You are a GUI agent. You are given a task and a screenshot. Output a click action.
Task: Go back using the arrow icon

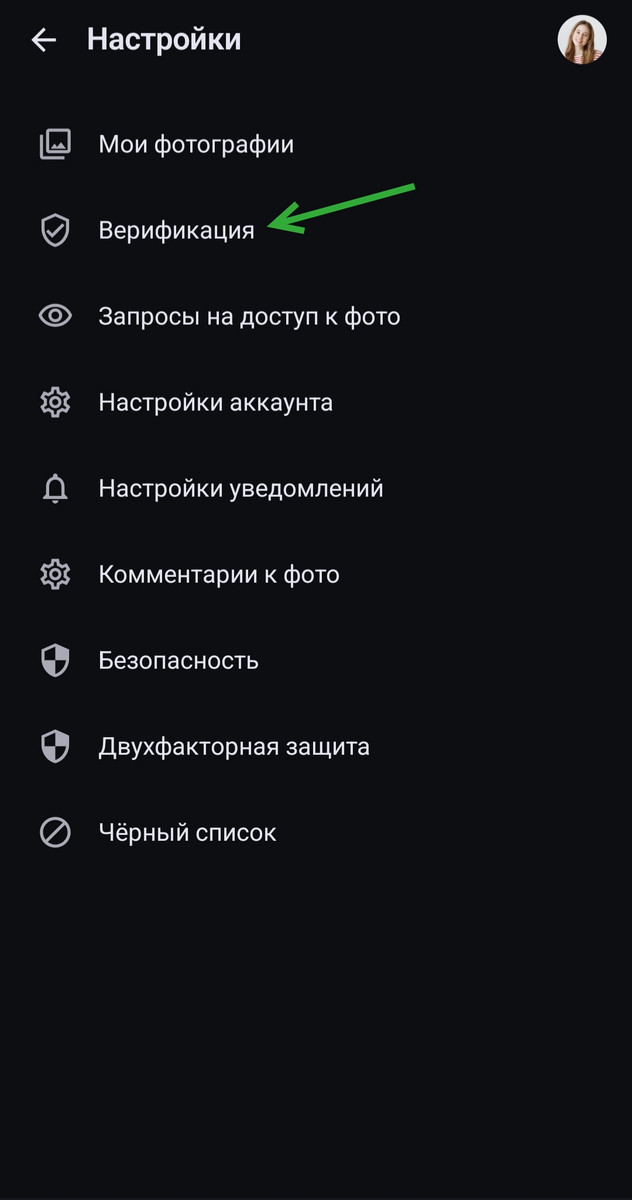[x=43, y=40]
